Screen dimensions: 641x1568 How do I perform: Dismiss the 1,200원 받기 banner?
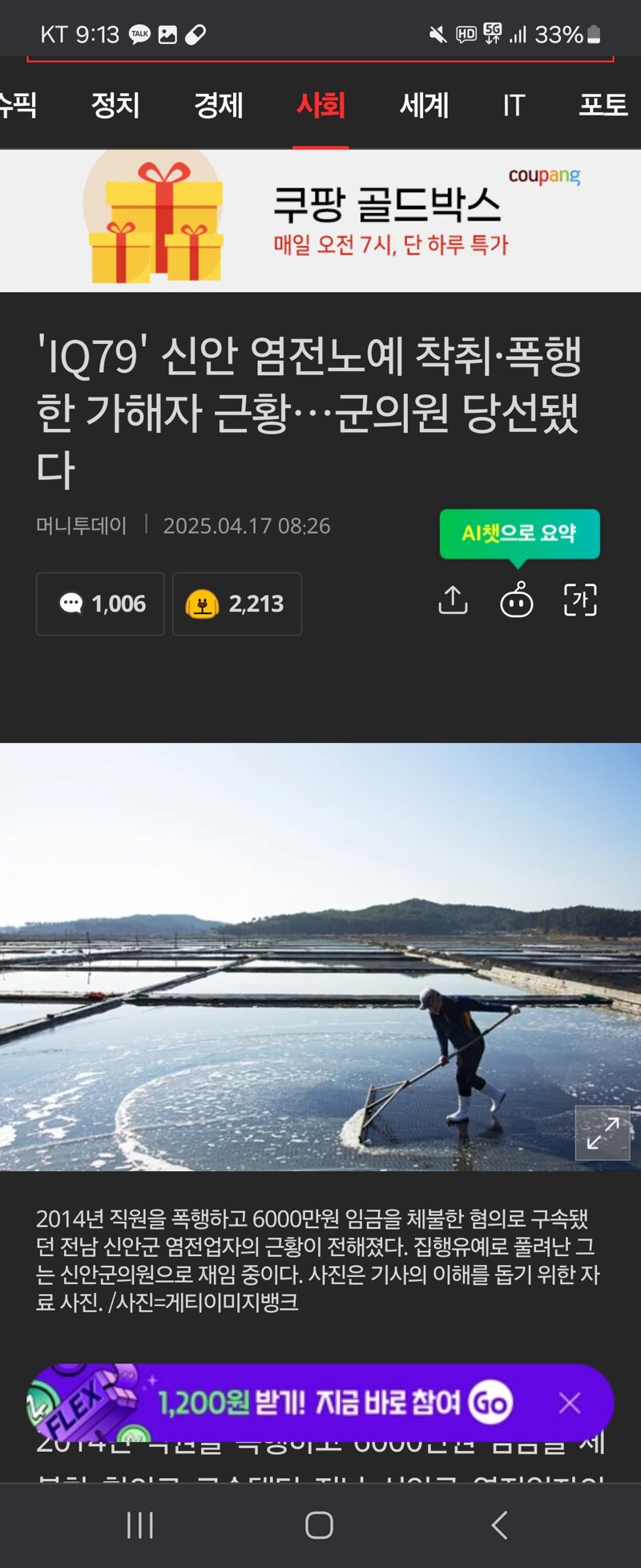[570, 1403]
